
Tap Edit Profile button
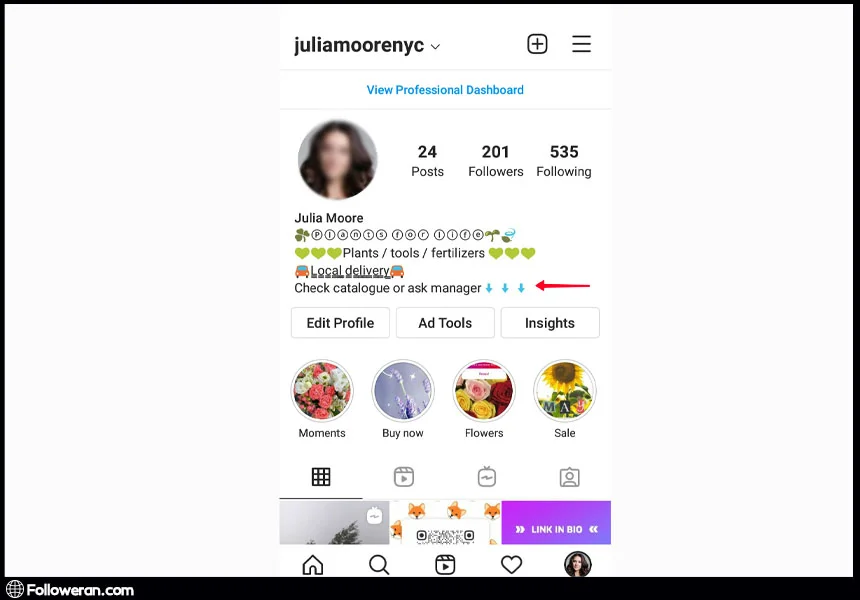pos(340,323)
